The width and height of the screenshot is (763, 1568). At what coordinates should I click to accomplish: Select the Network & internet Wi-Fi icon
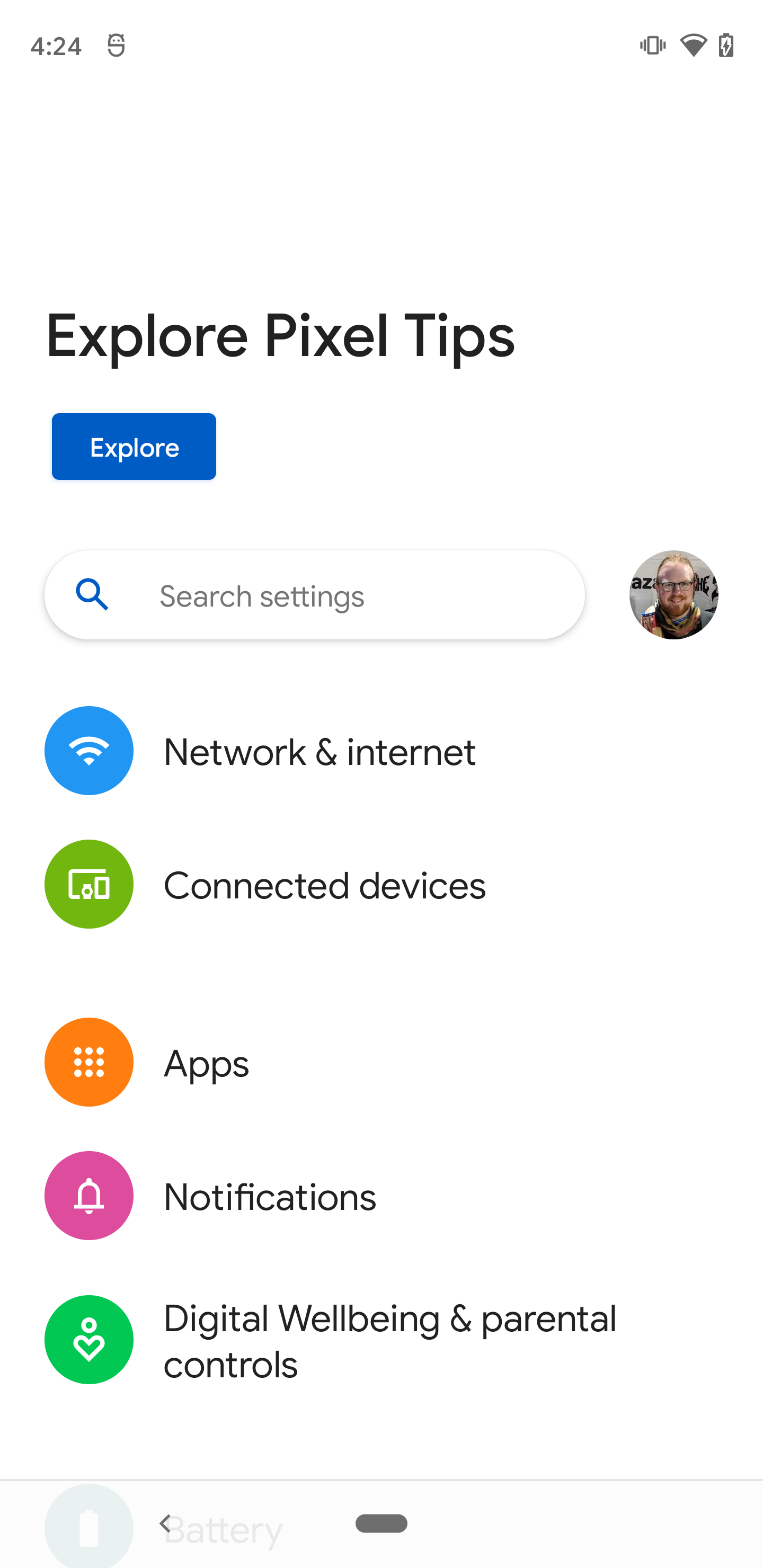89,751
